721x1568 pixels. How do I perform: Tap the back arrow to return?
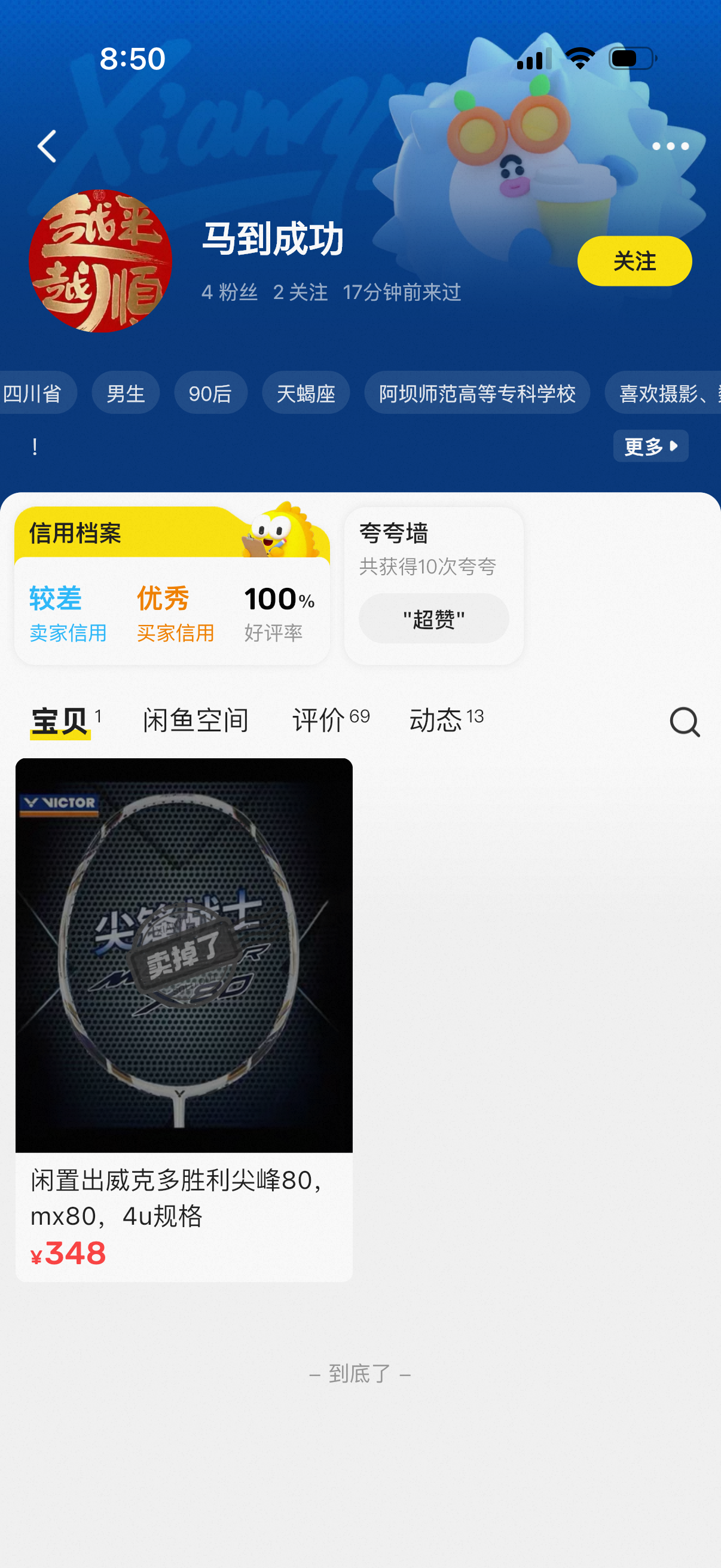click(x=48, y=147)
